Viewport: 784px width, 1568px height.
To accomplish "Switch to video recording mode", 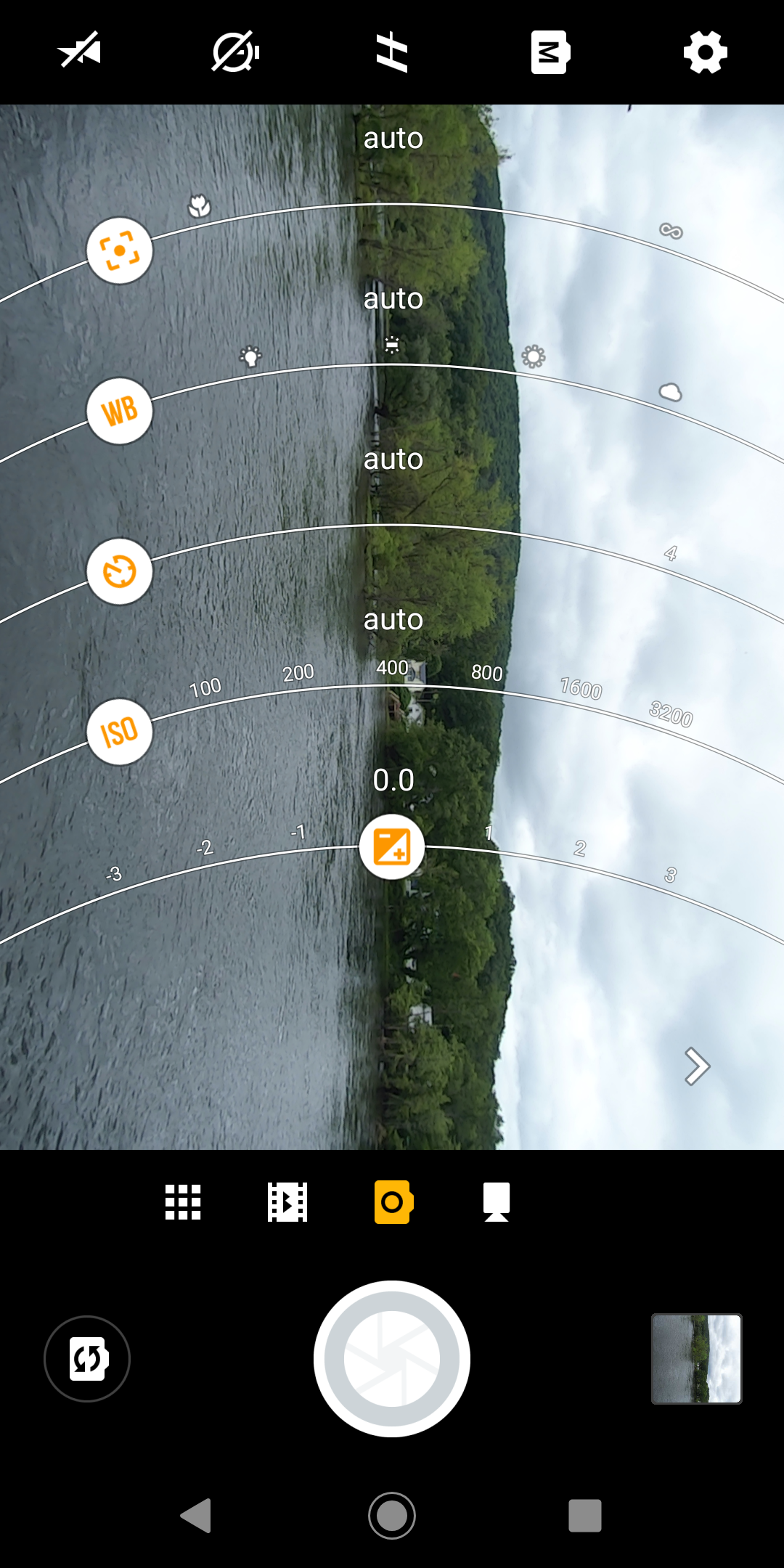I will pos(287,1202).
